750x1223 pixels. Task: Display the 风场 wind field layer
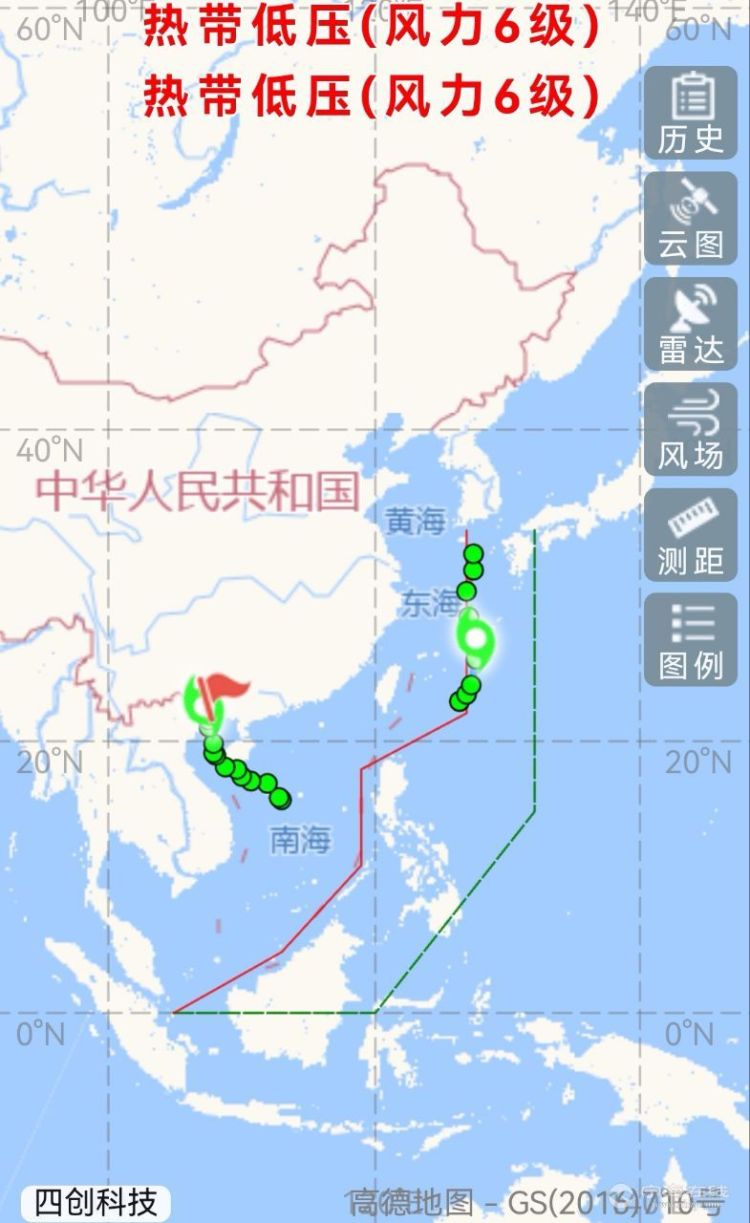point(690,429)
